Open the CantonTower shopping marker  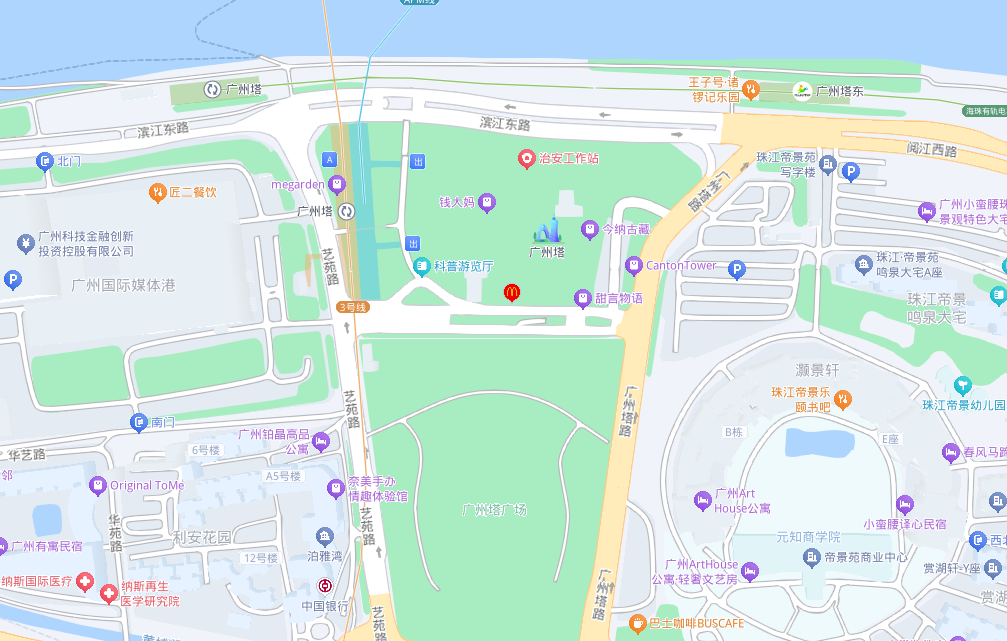point(633,266)
